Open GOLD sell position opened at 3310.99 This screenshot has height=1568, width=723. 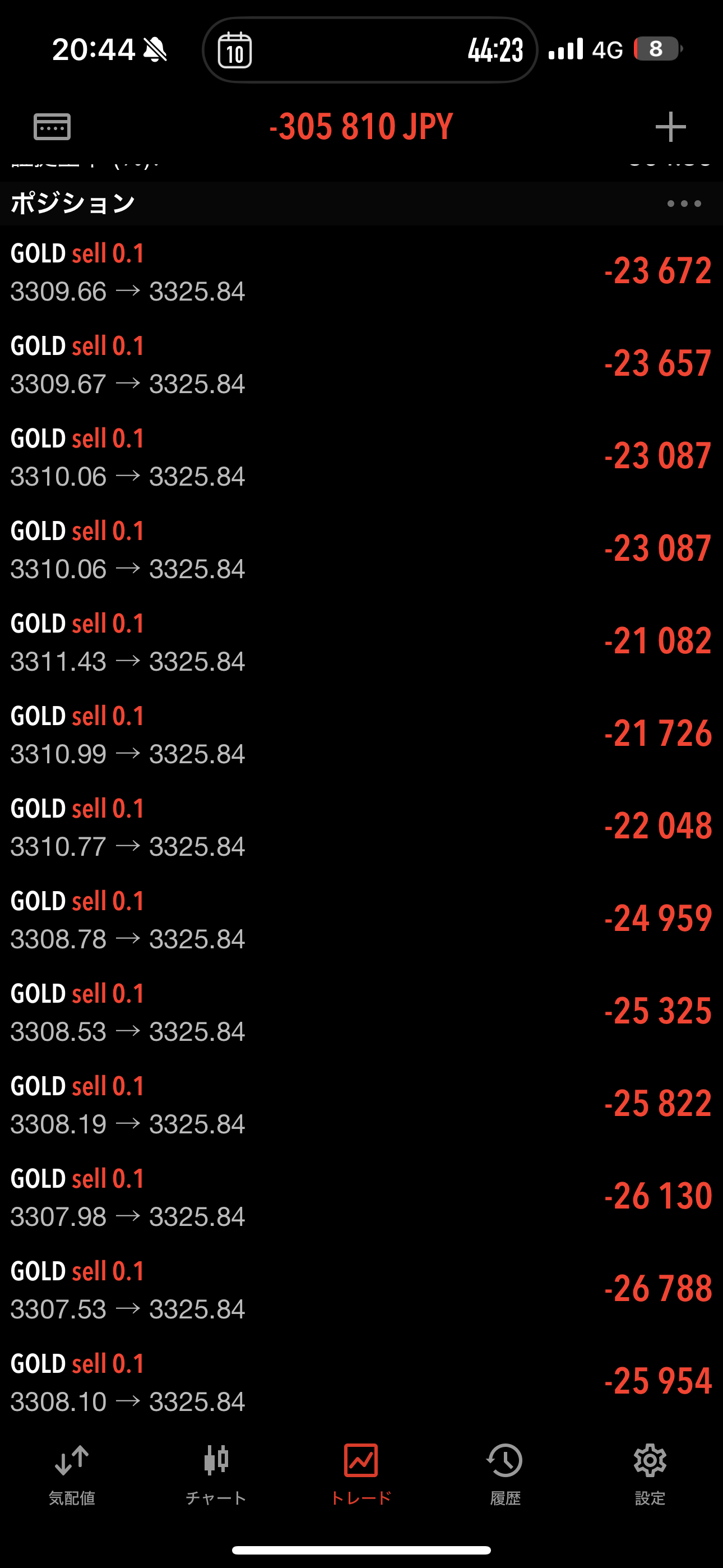pyautogui.click(x=361, y=735)
